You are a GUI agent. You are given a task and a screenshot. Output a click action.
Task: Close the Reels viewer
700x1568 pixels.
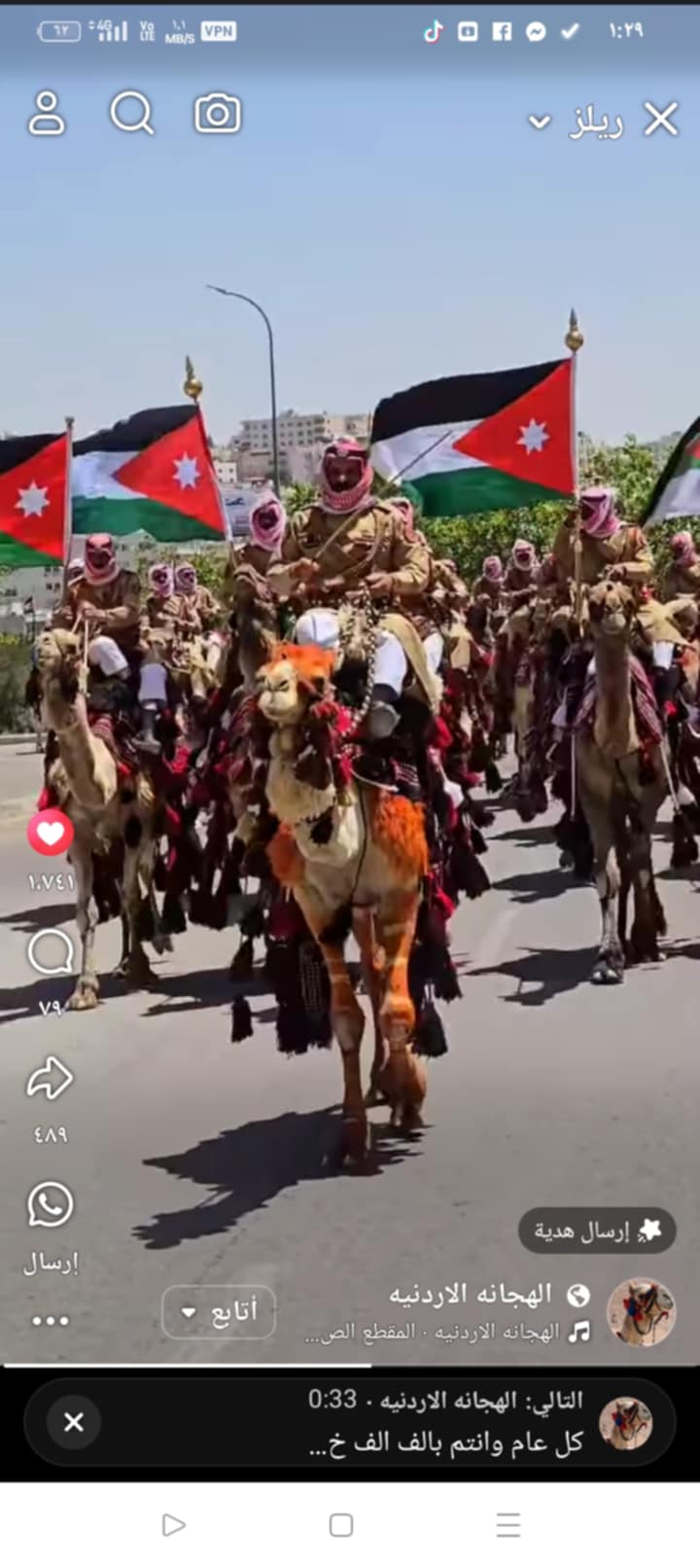pyautogui.click(x=661, y=120)
